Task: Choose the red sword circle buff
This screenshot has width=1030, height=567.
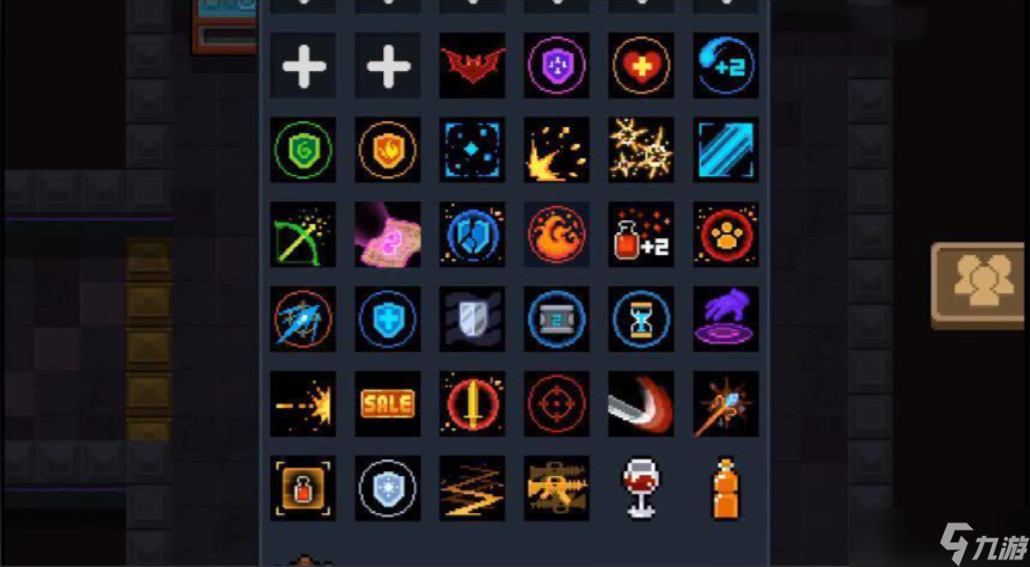Action: (x=472, y=403)
